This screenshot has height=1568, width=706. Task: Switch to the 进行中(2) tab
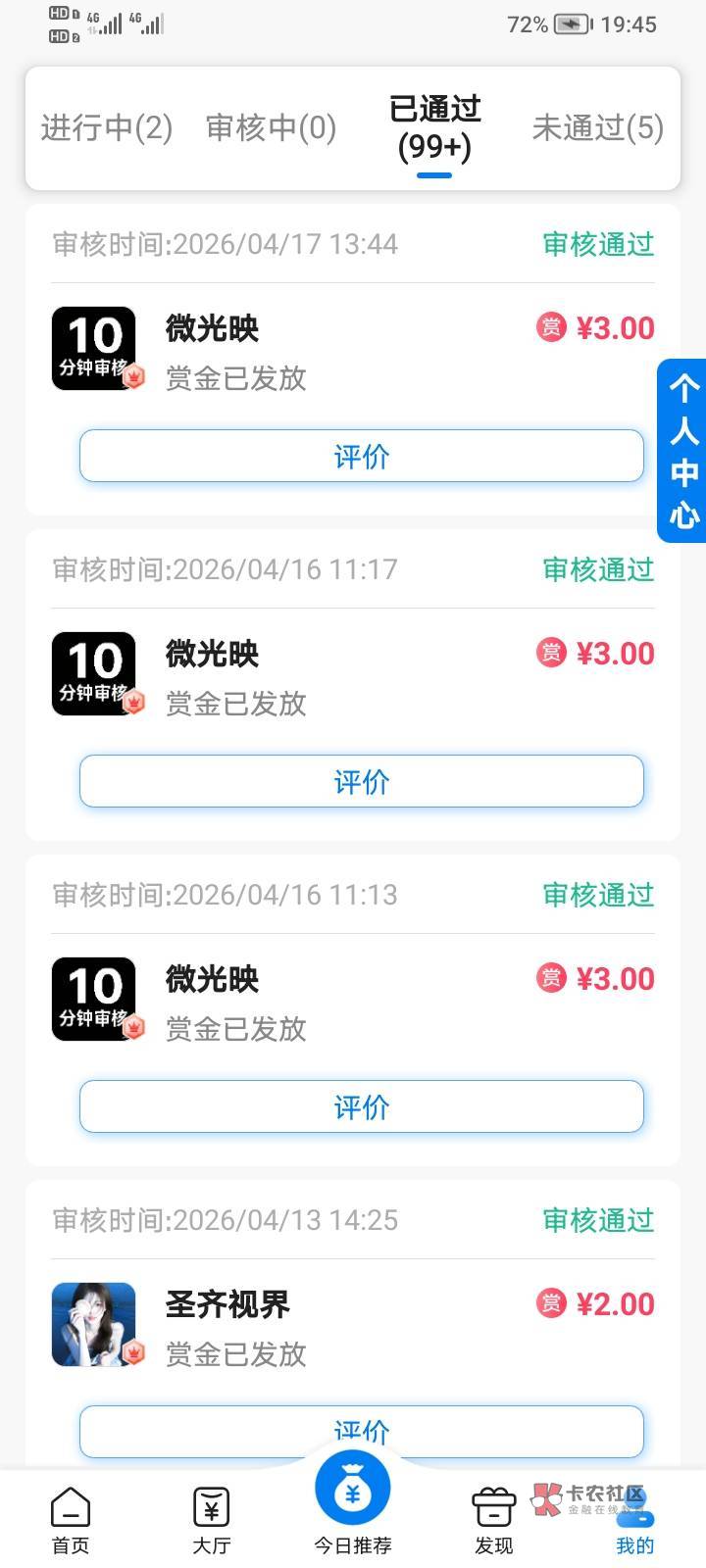(x=107, y=127)
